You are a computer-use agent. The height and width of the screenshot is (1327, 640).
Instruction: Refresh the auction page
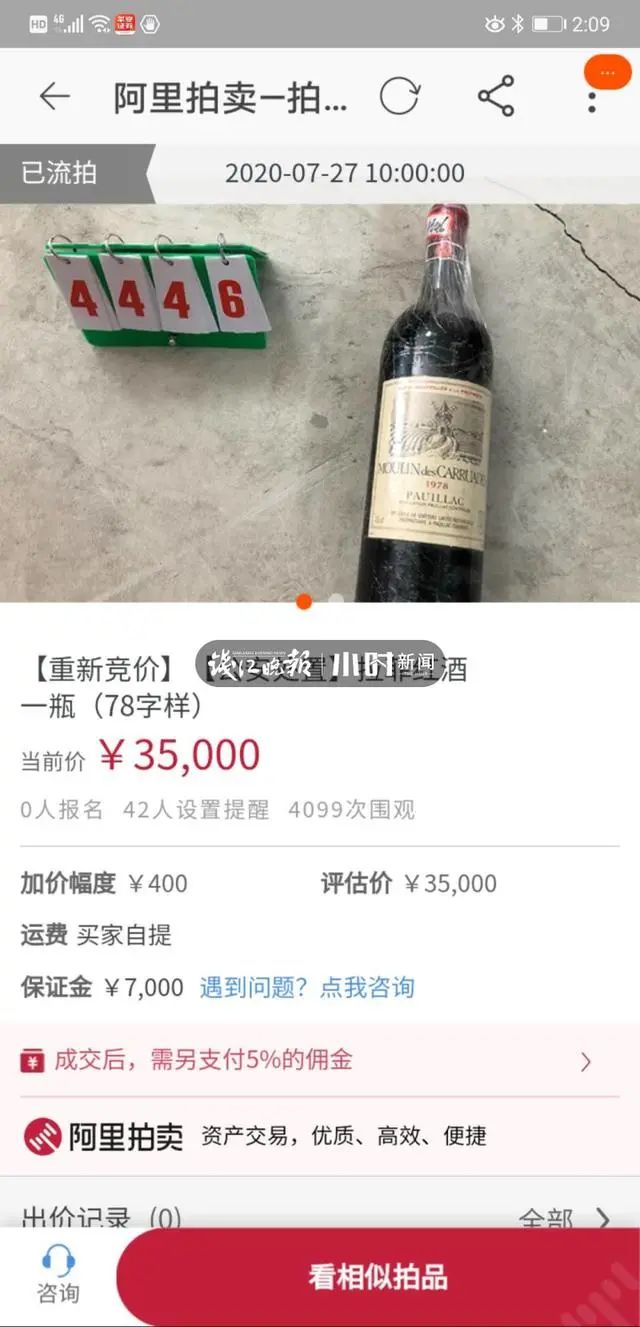pos(400,97)
